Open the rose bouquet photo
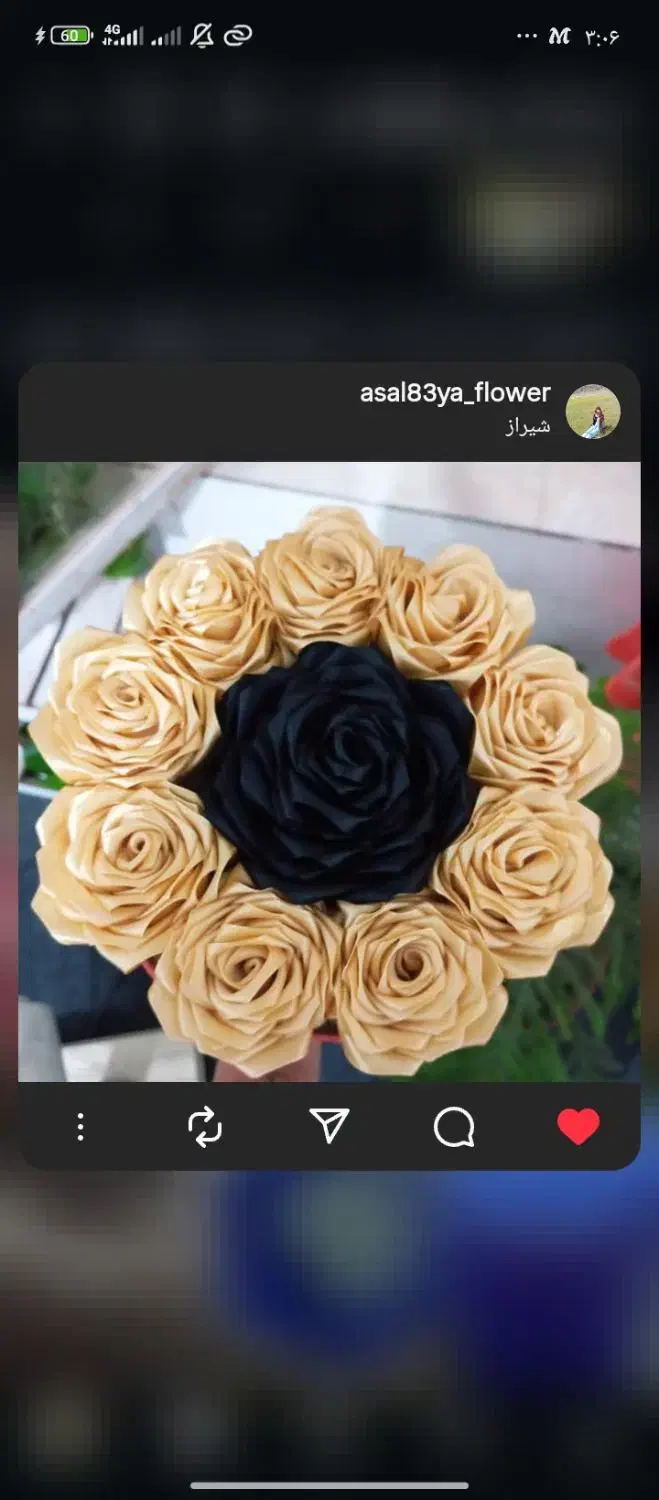Screen dimensions: 659x1500 coord(329,770)
